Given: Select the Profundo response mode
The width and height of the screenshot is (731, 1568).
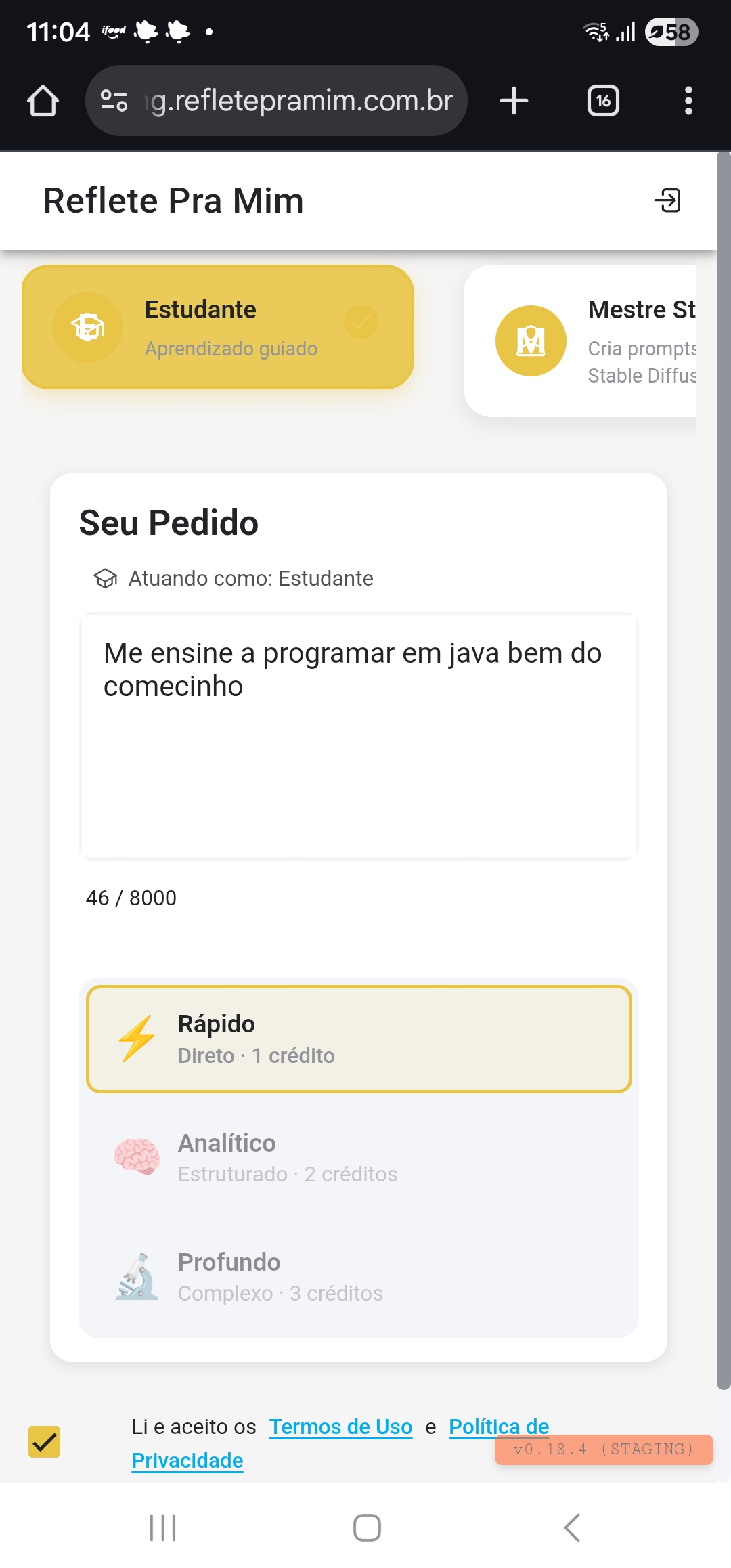Looking at the screenshot, I should coord(359,1276).
